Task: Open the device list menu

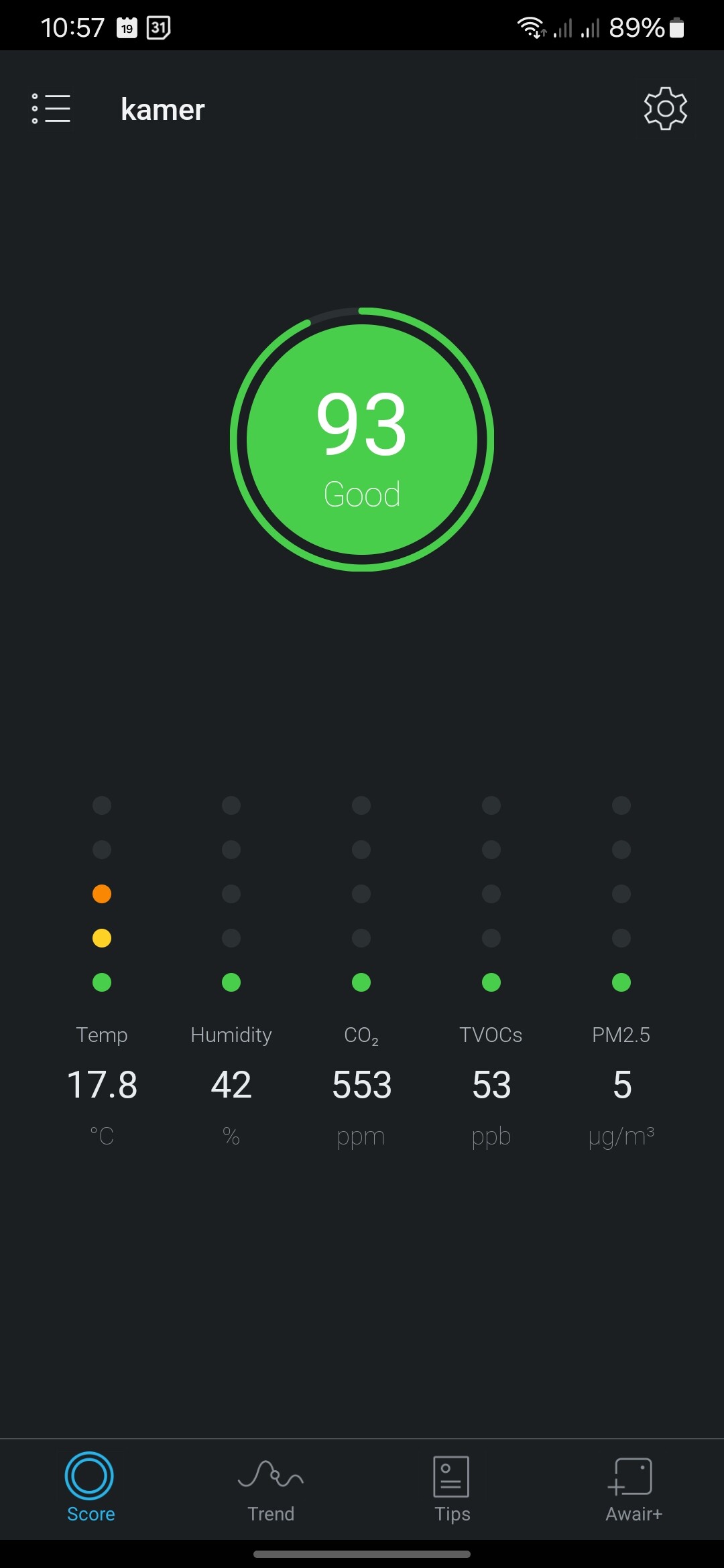Action: pyautogui.click(x=51, y=109)
